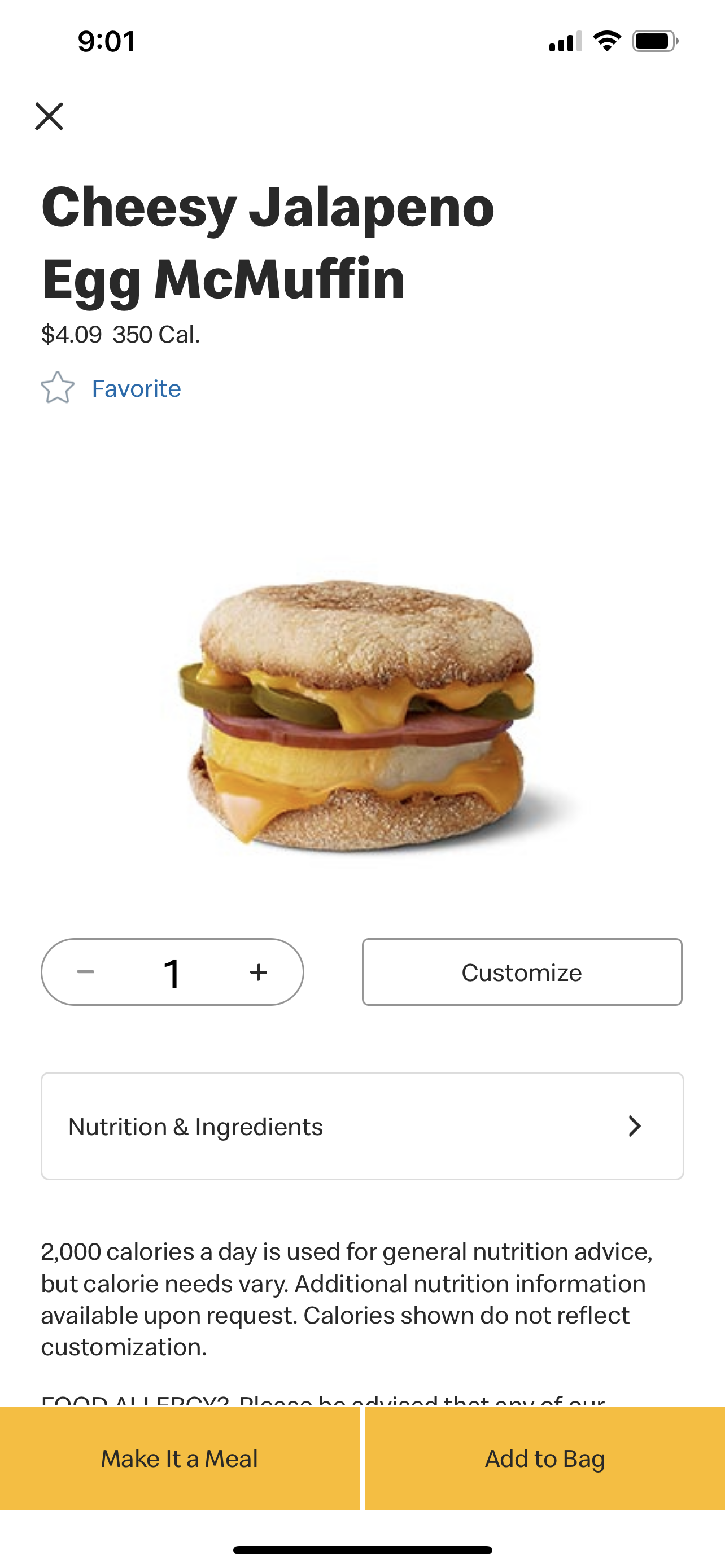Close the Cheesy Jalapeno Egg McMuffin page
This screenshot has height=1568, width=725.
pyautogui.click(x=49, y=116)
